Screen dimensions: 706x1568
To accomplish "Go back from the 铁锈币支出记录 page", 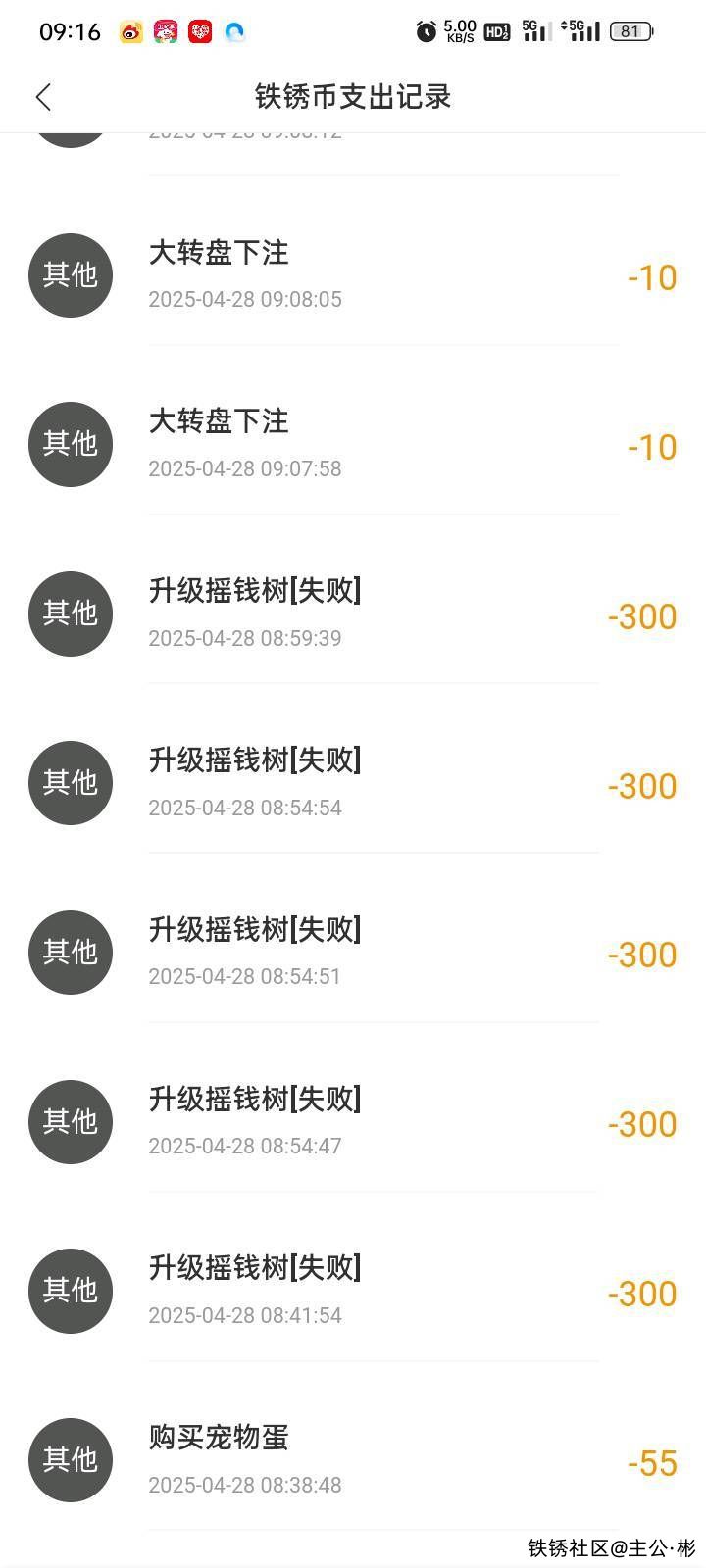I will tap(43, 97).
